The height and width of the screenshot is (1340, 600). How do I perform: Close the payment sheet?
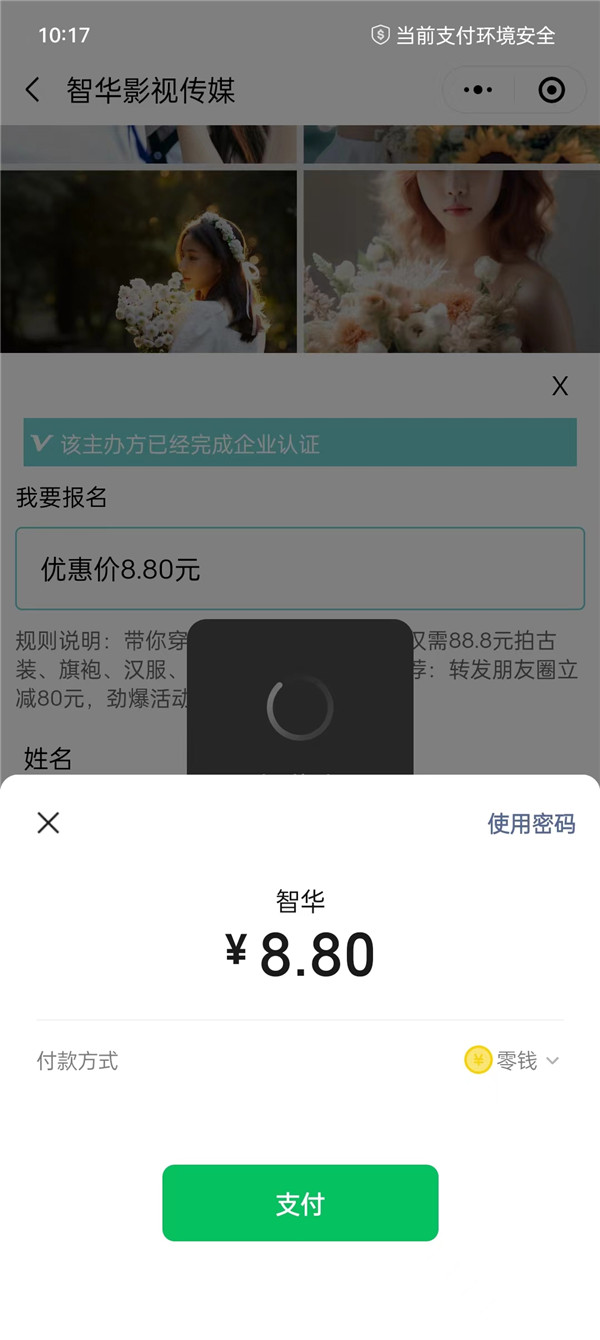tap(48, 823)
